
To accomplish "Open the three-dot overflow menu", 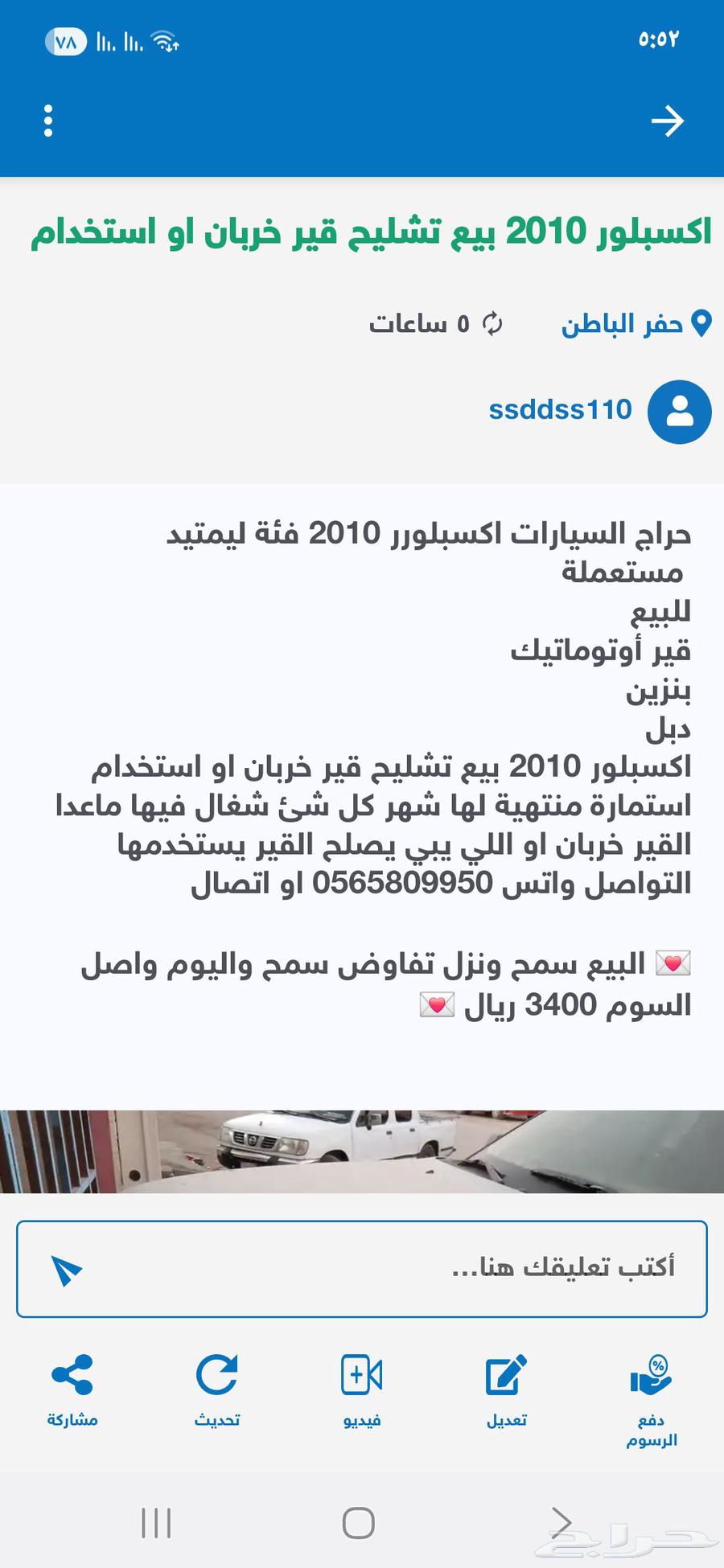I will click(x=48, y=121).
